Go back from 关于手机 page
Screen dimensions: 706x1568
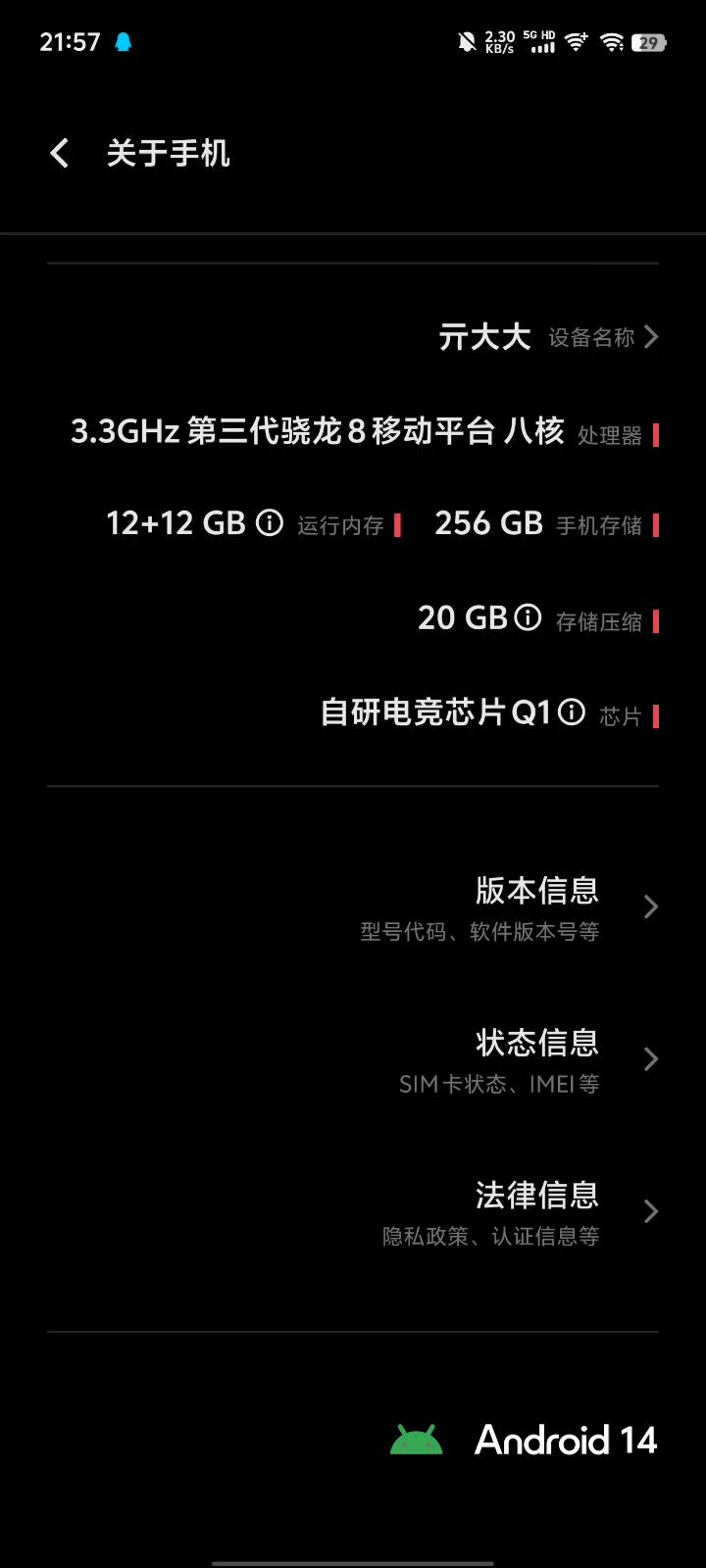click(60, 154)
